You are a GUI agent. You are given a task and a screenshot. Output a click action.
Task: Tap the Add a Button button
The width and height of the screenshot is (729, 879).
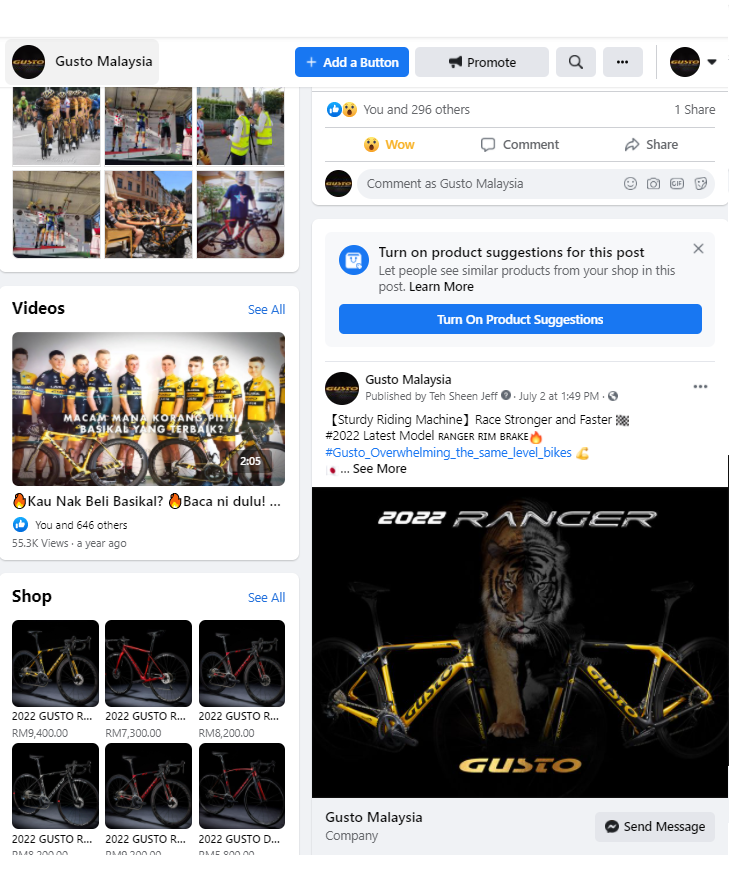tap(352, 62)
